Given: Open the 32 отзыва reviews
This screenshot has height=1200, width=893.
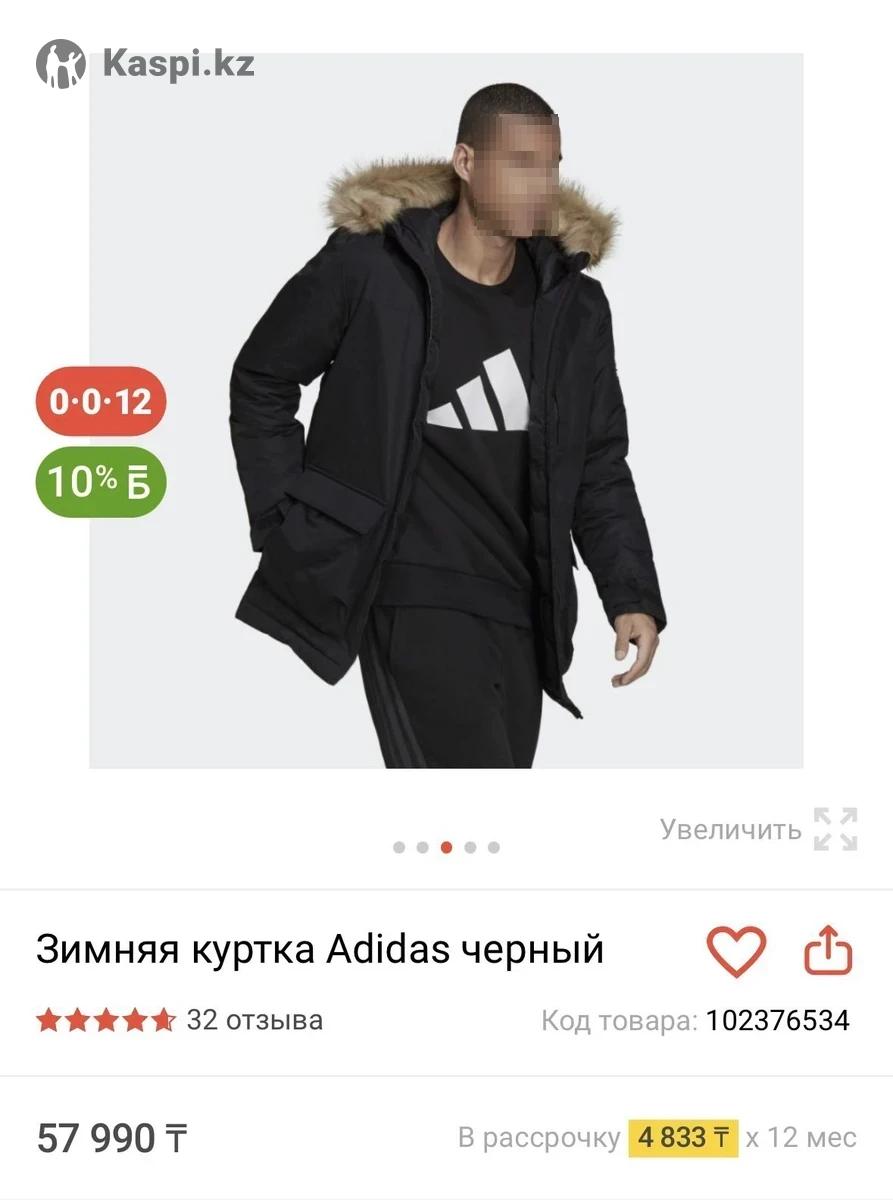Looking at the screenshot, I should (254, 1020).
